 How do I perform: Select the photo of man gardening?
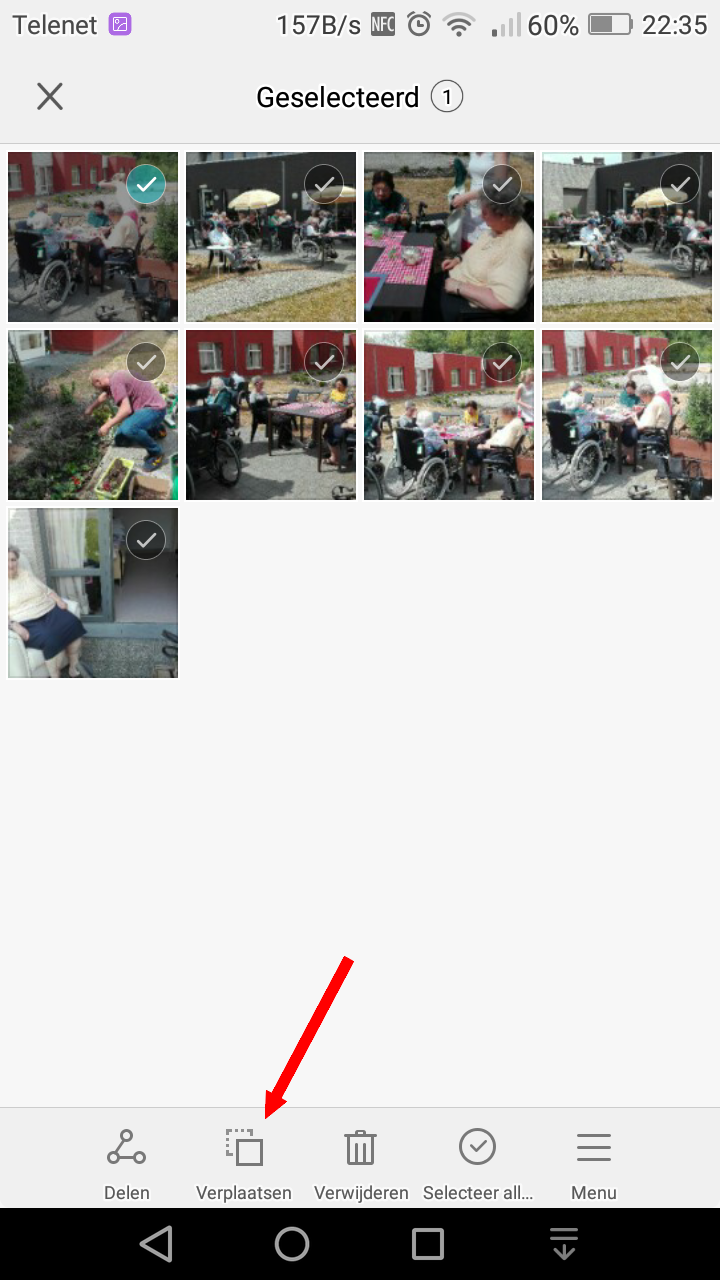pos(93,415)
